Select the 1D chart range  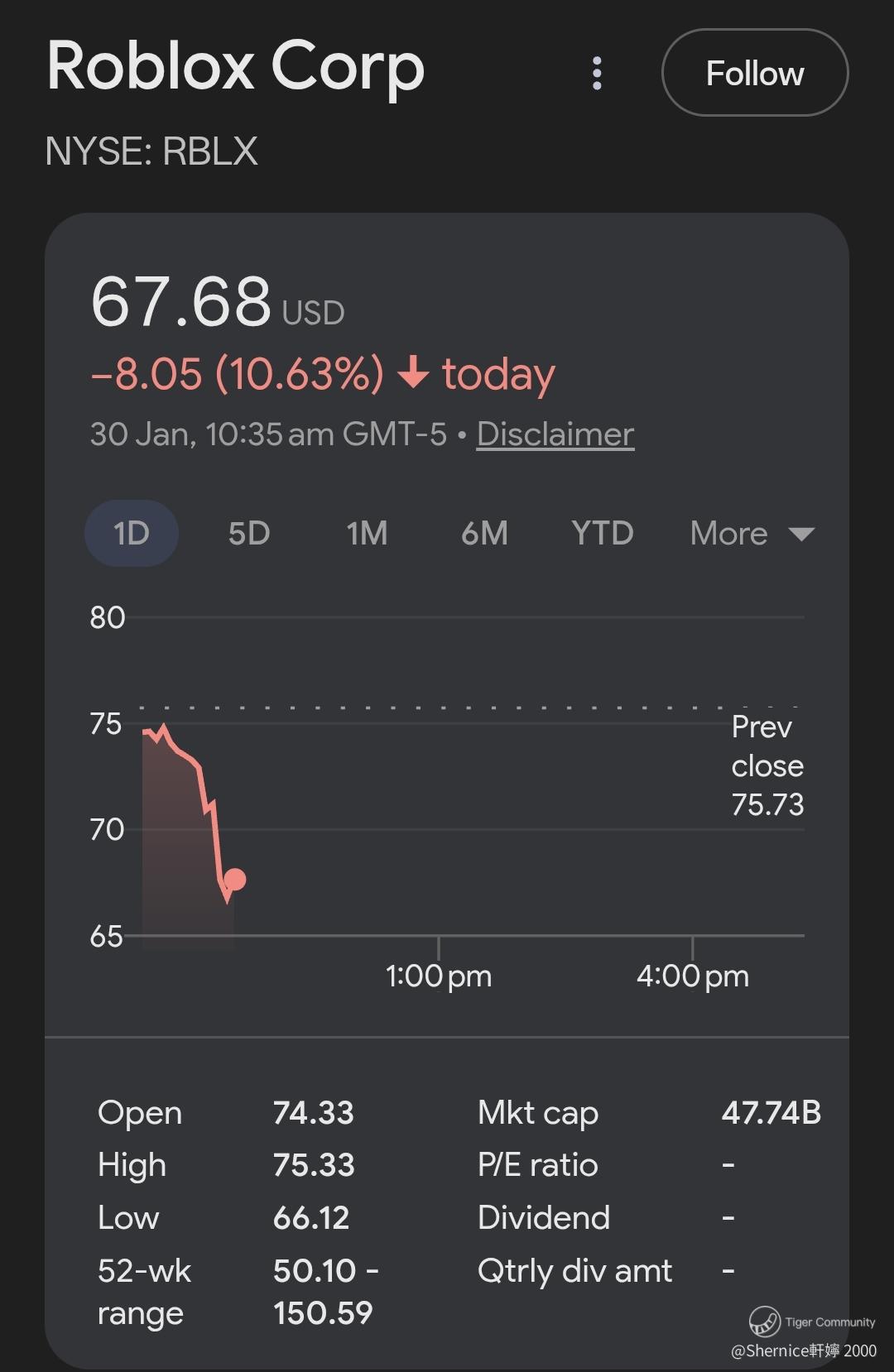point(132,534)
